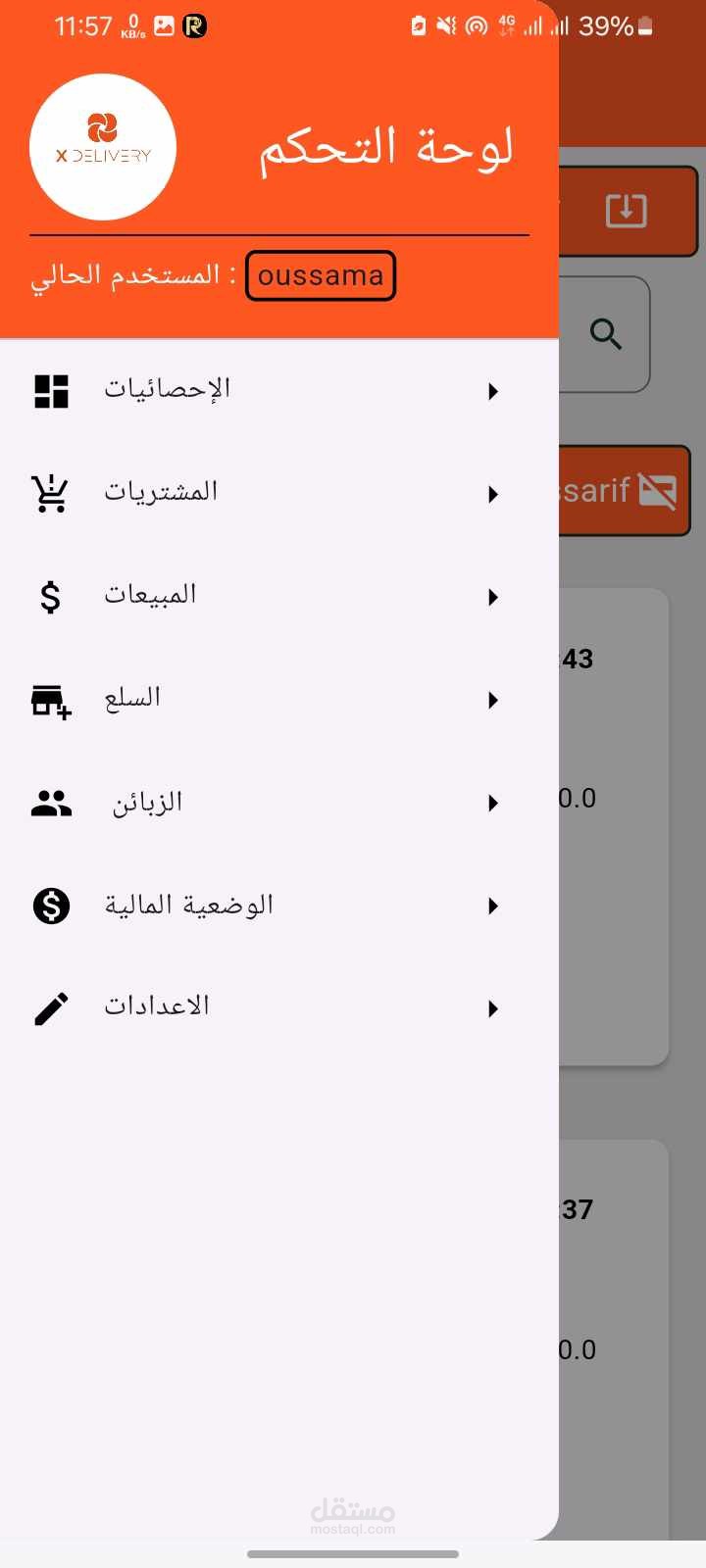This screenshot has height=1568, width=706.
Task: Expand the المبيعات section chevron
Action: (492, 597)
